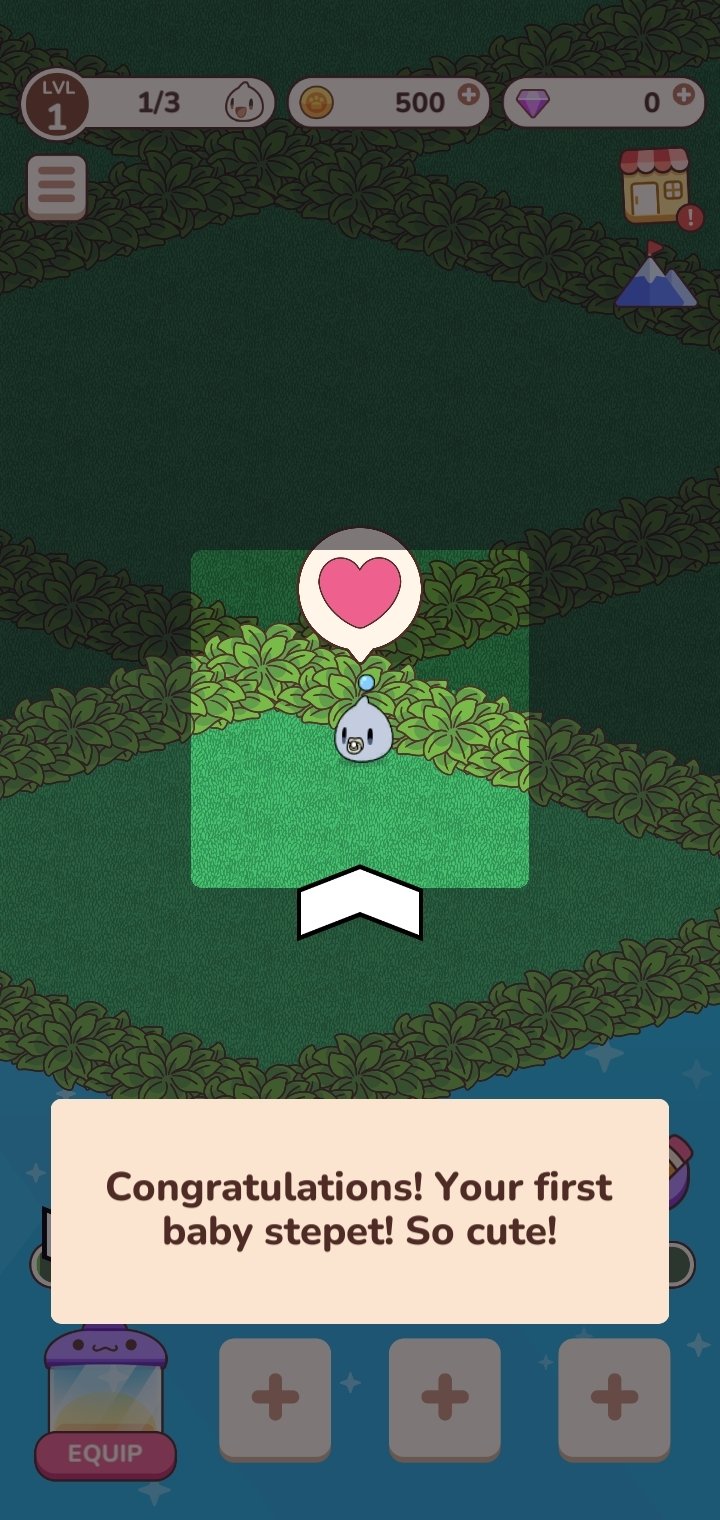Tap the Equip button

[x=105, y=1453]
